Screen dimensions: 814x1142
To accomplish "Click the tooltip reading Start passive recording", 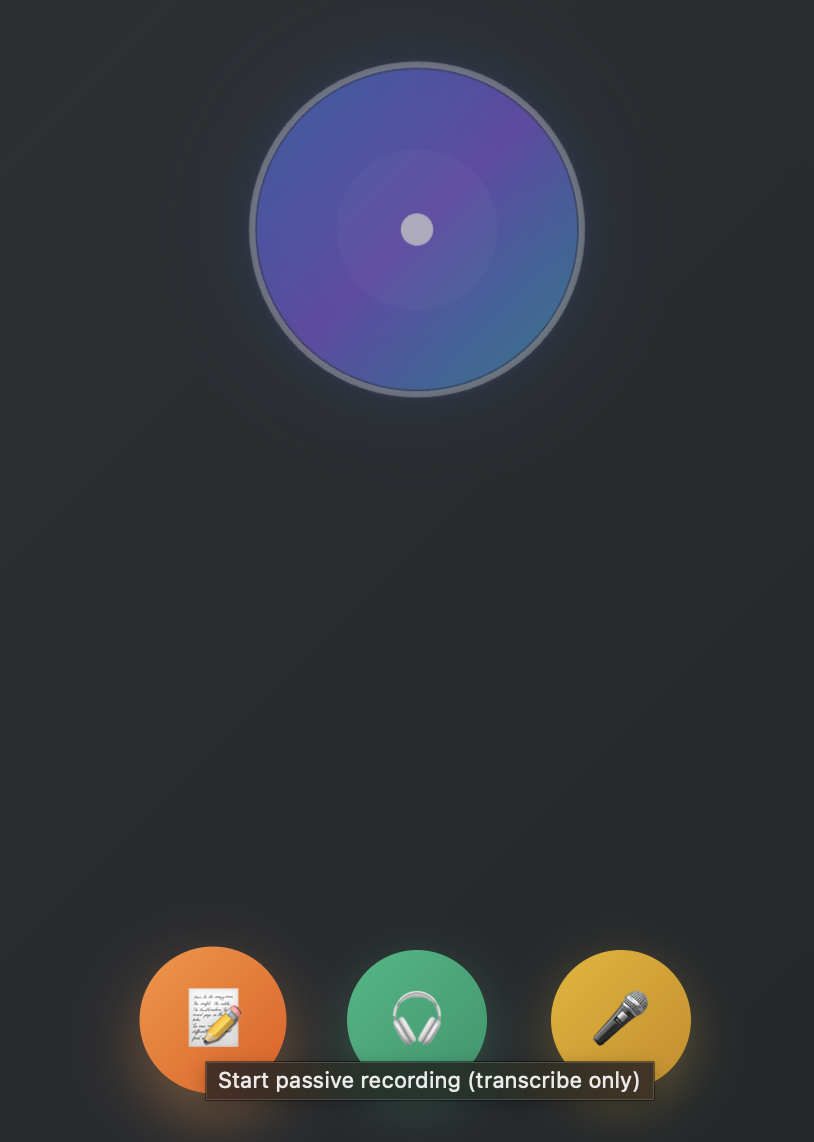I will point(428,1081).
